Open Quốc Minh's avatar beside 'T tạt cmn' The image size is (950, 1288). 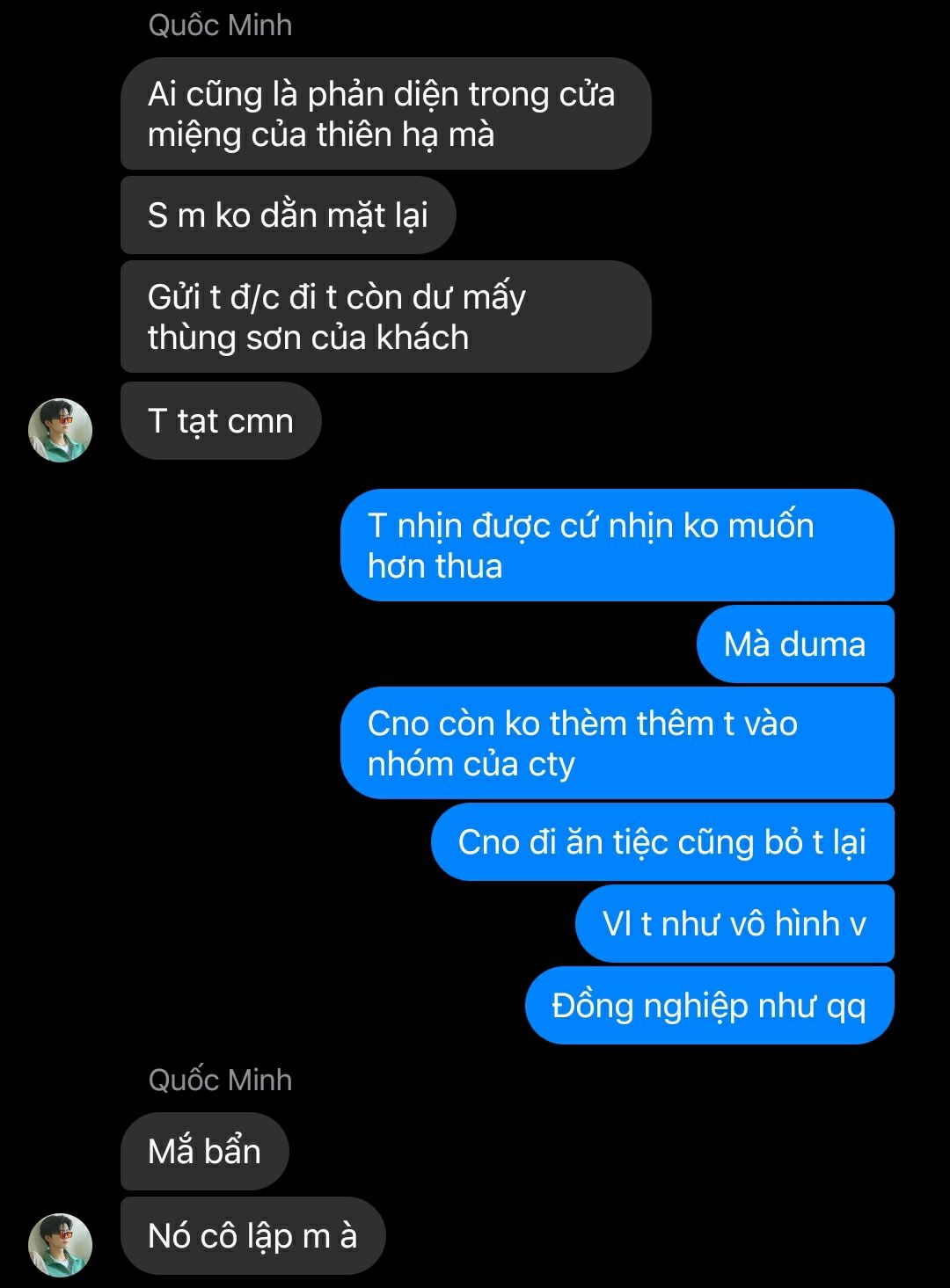pos(61,430)
